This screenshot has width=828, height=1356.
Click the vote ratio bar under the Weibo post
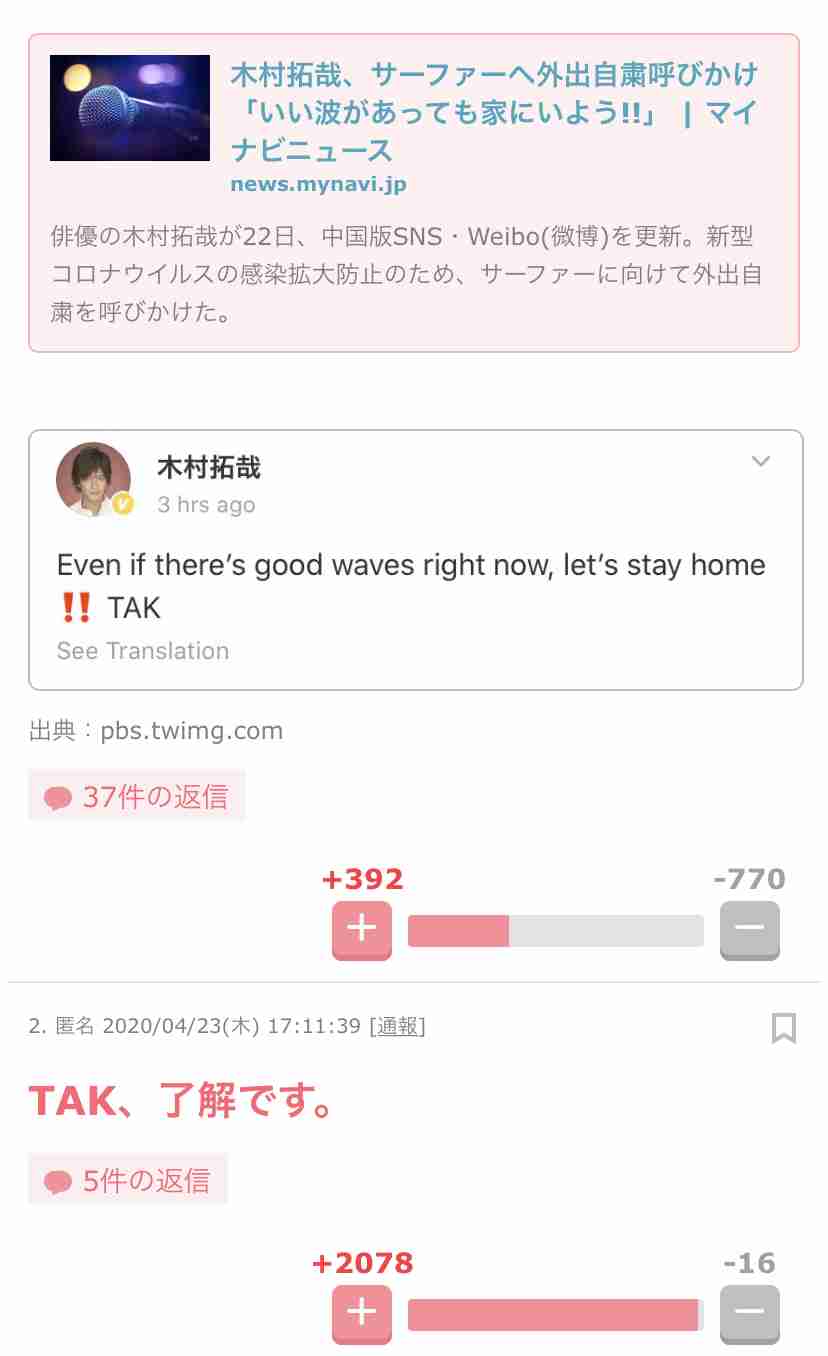(554, 930)
